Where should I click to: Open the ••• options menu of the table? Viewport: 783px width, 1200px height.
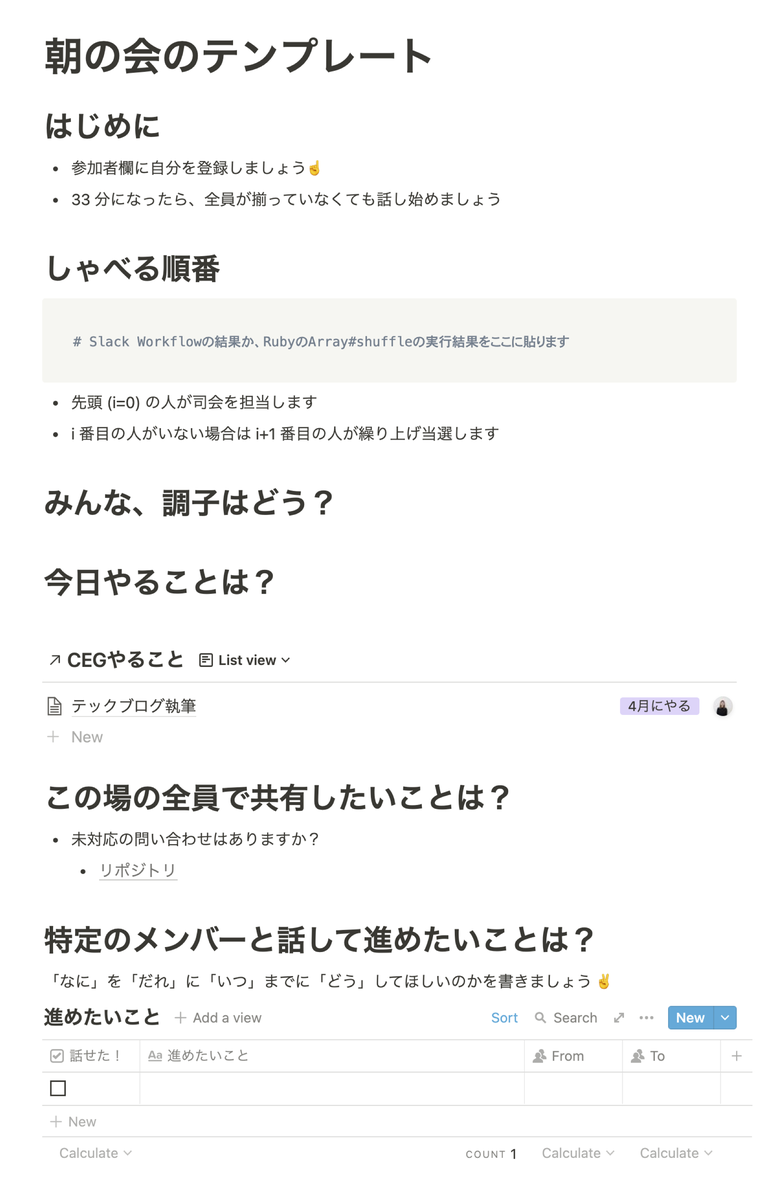coord(647,1018)
